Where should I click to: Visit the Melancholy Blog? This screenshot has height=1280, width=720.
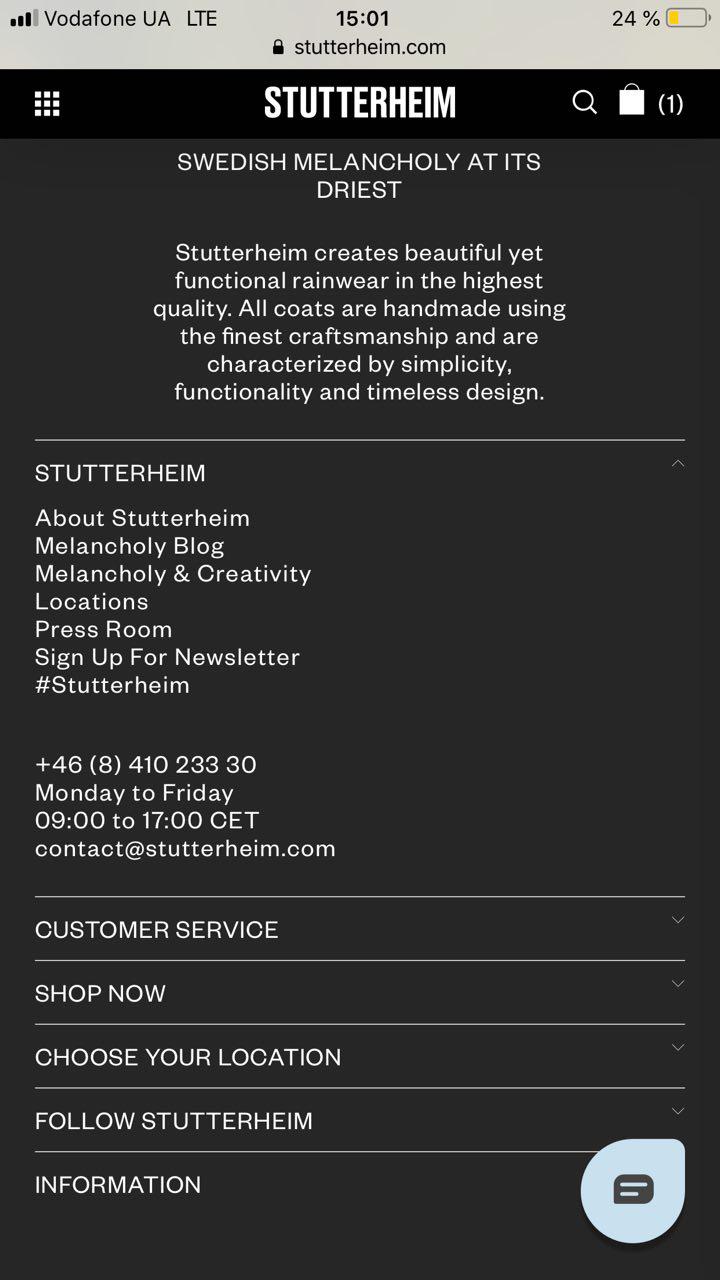pos(129,546)
